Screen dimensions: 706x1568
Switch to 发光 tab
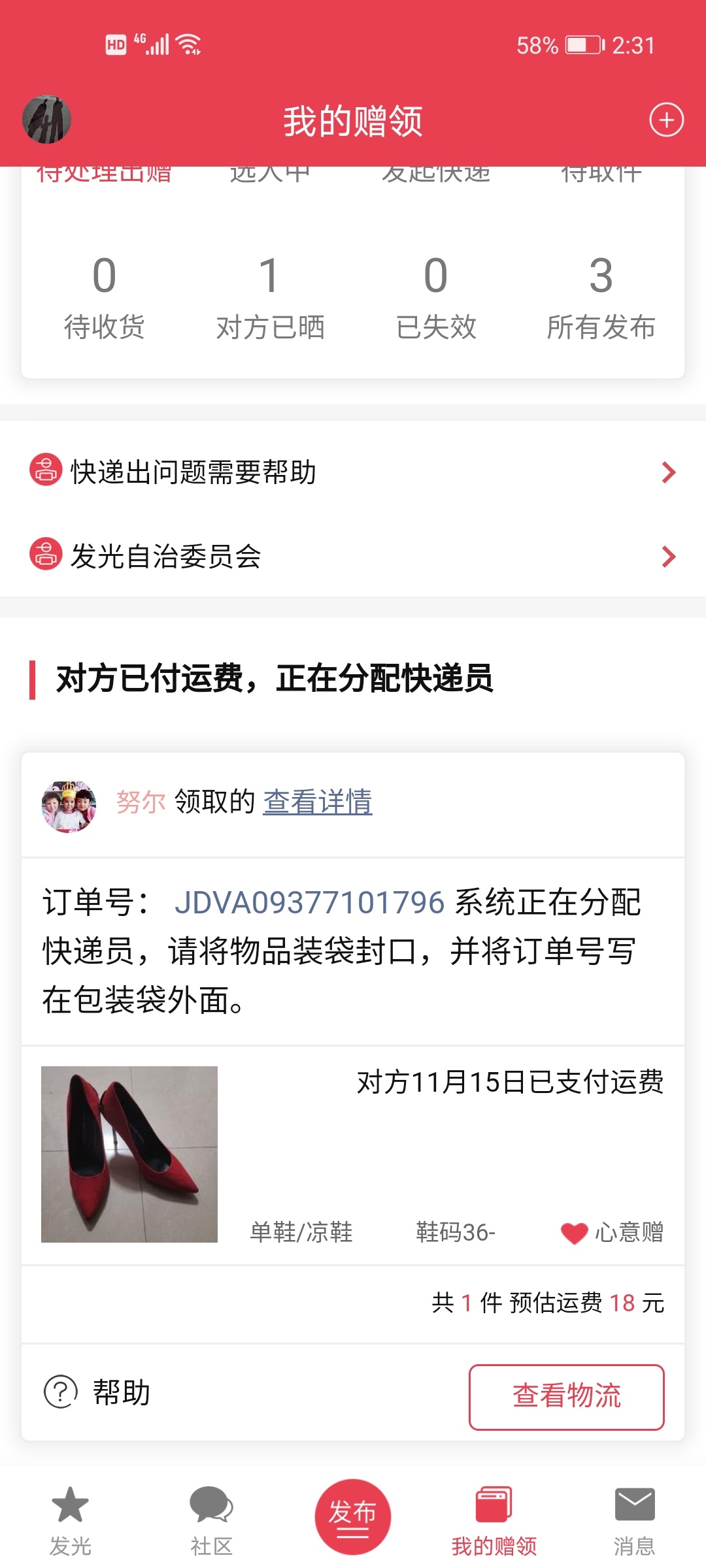point(70,1521)
